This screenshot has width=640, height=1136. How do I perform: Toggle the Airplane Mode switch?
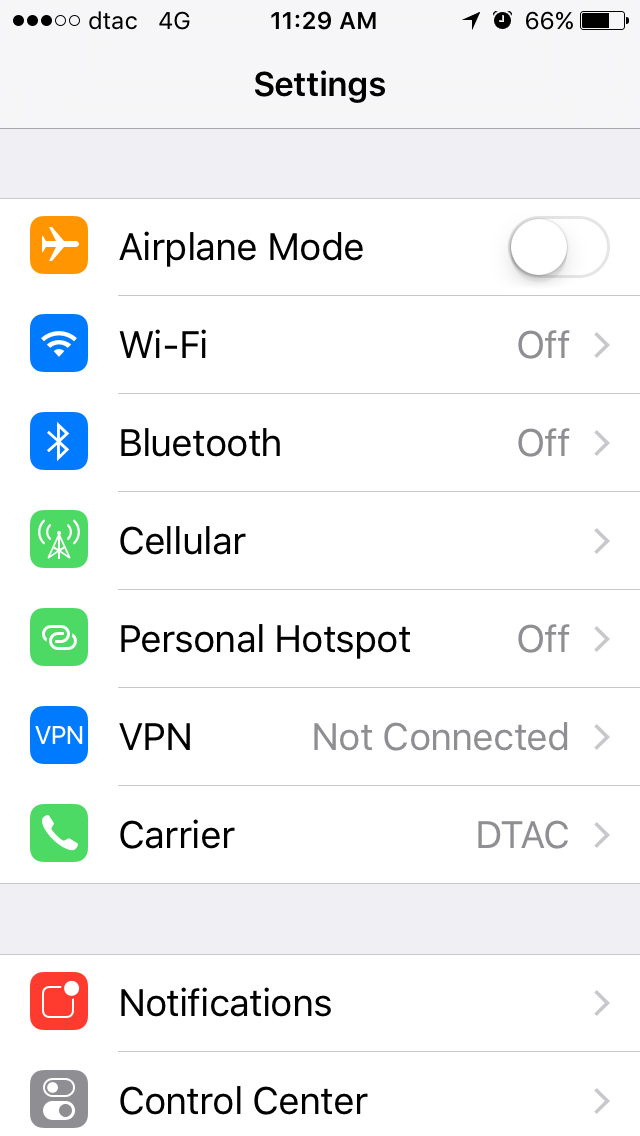(x=559, y=247)
